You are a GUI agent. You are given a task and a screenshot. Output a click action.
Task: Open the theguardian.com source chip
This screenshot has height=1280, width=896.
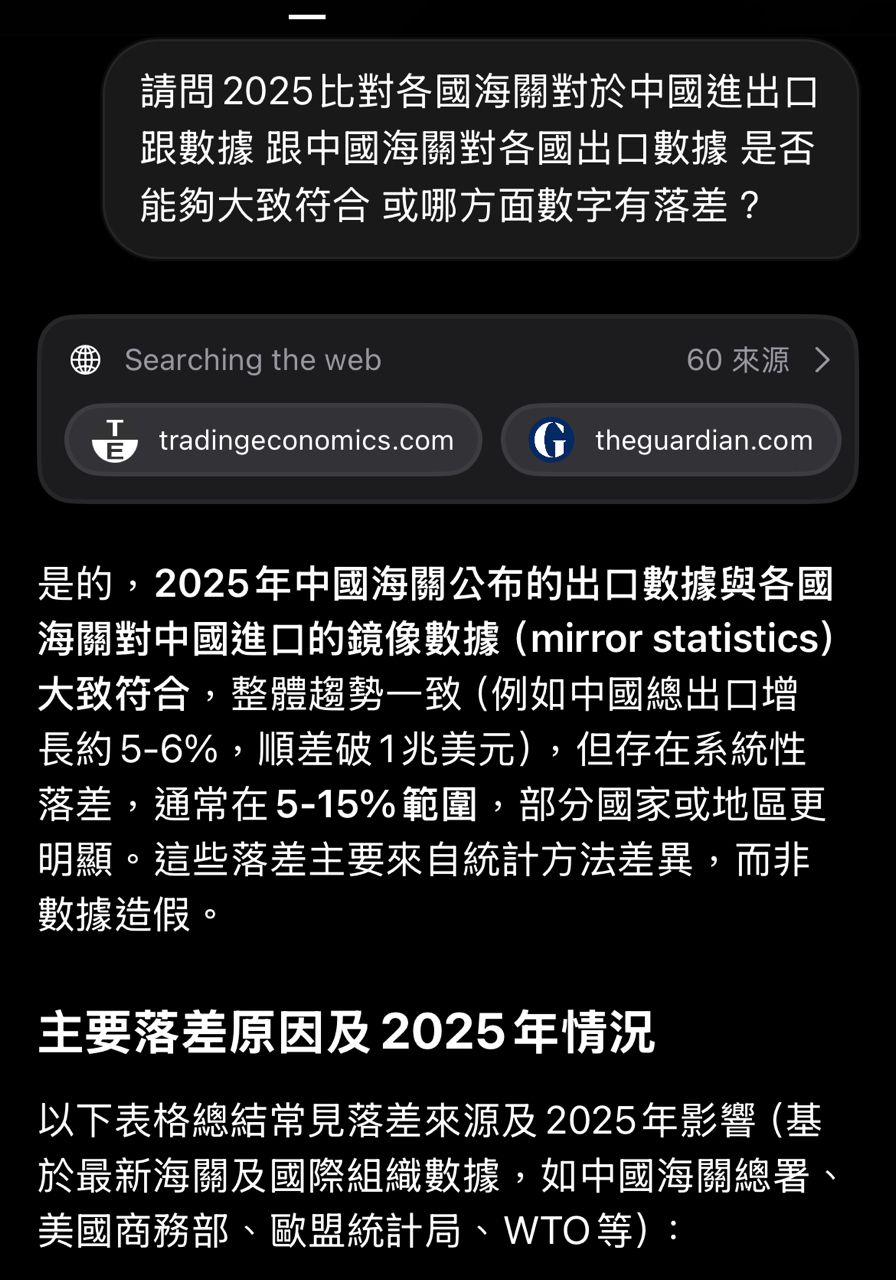pos(671,440)
